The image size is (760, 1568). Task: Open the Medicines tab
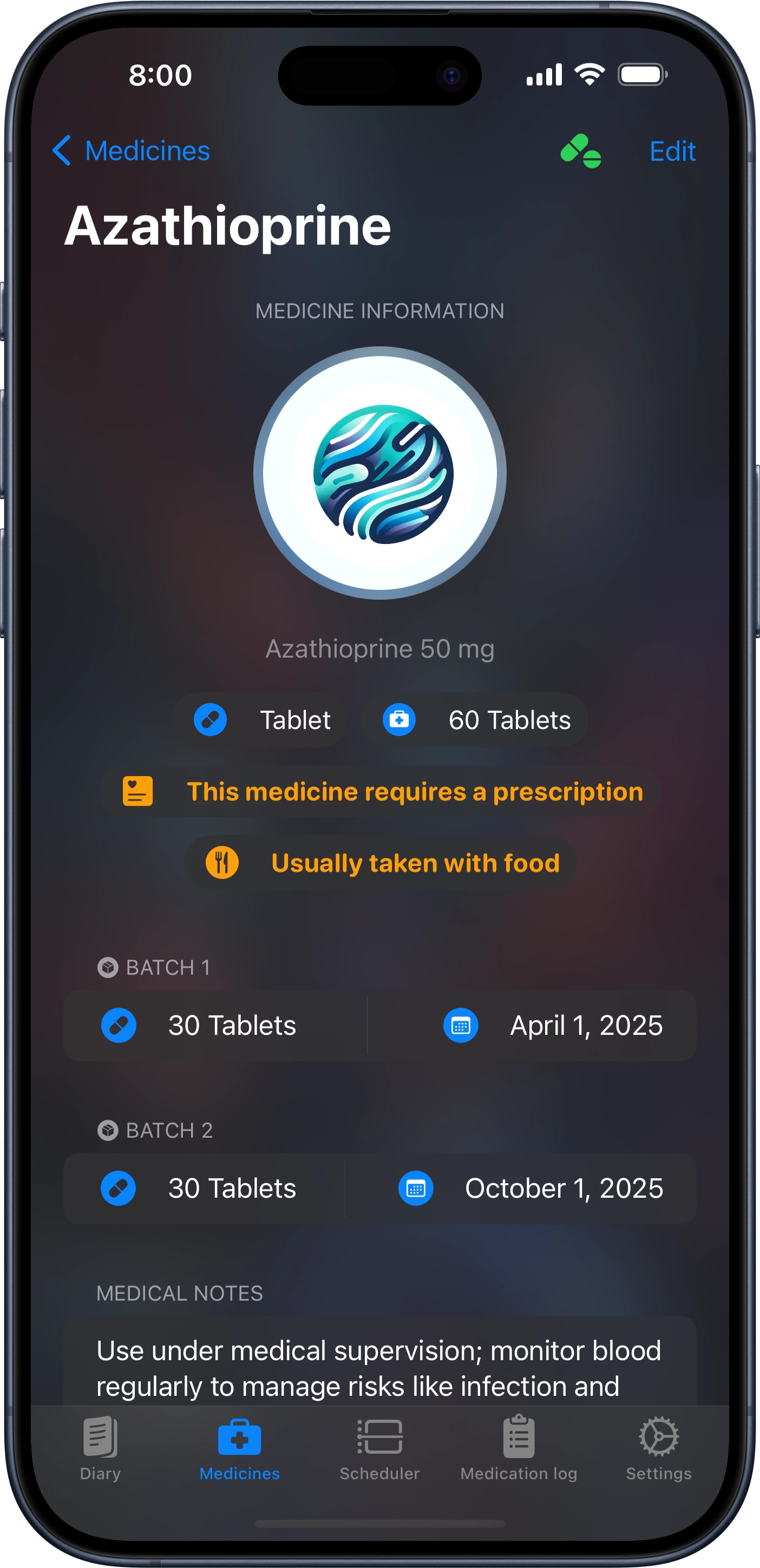[x=239, y=1449]
